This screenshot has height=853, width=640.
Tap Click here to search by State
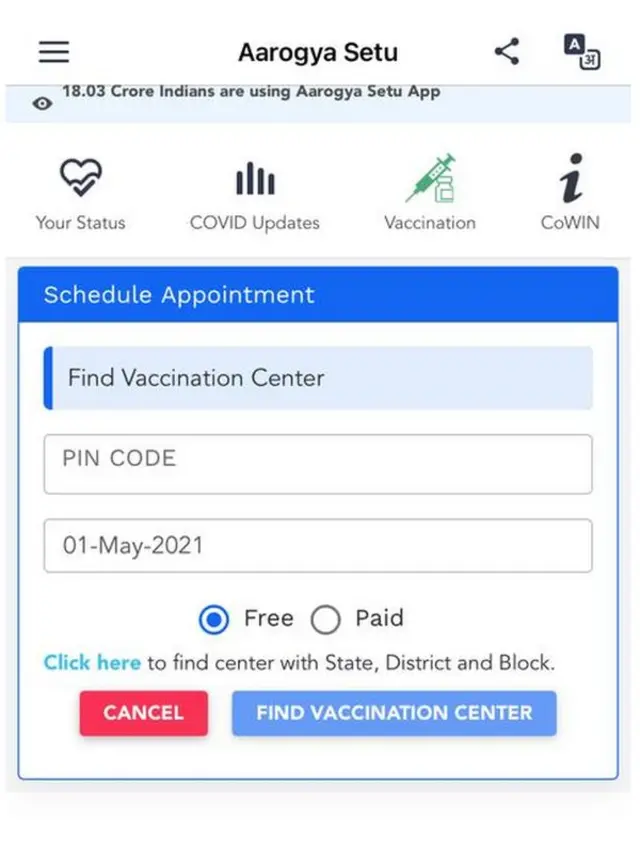pyautogui.click(x=92, y=663)
